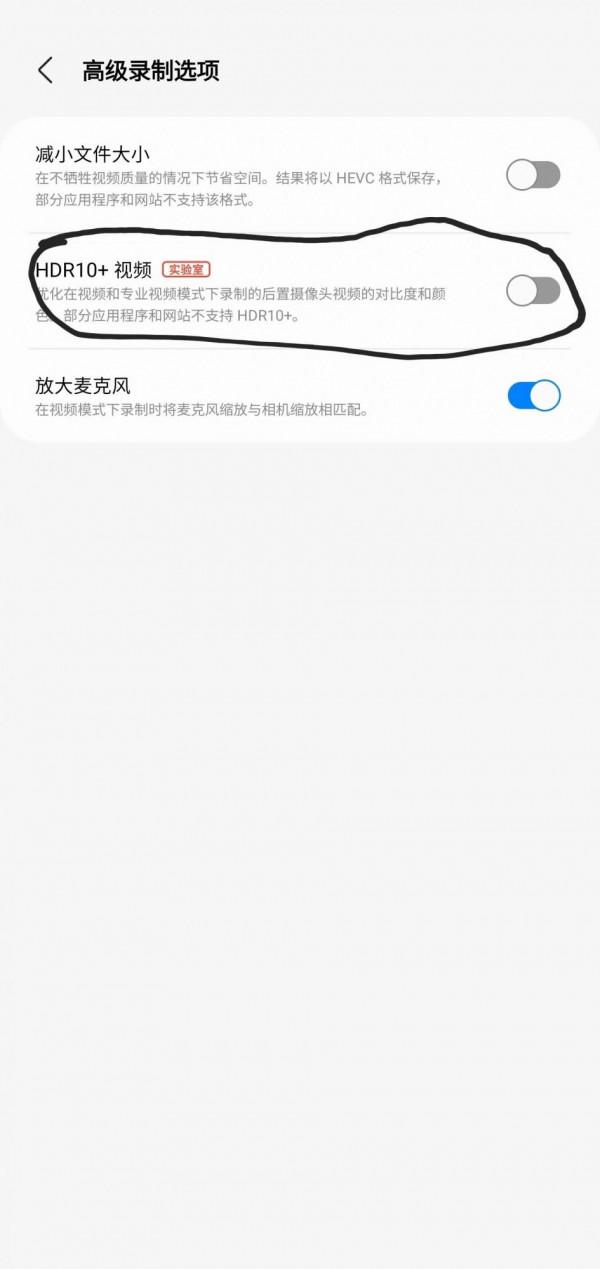Enable the 减小文件大小 switch
The width and height of the screenshot is (600, 1269).
[x=533, y=175]
